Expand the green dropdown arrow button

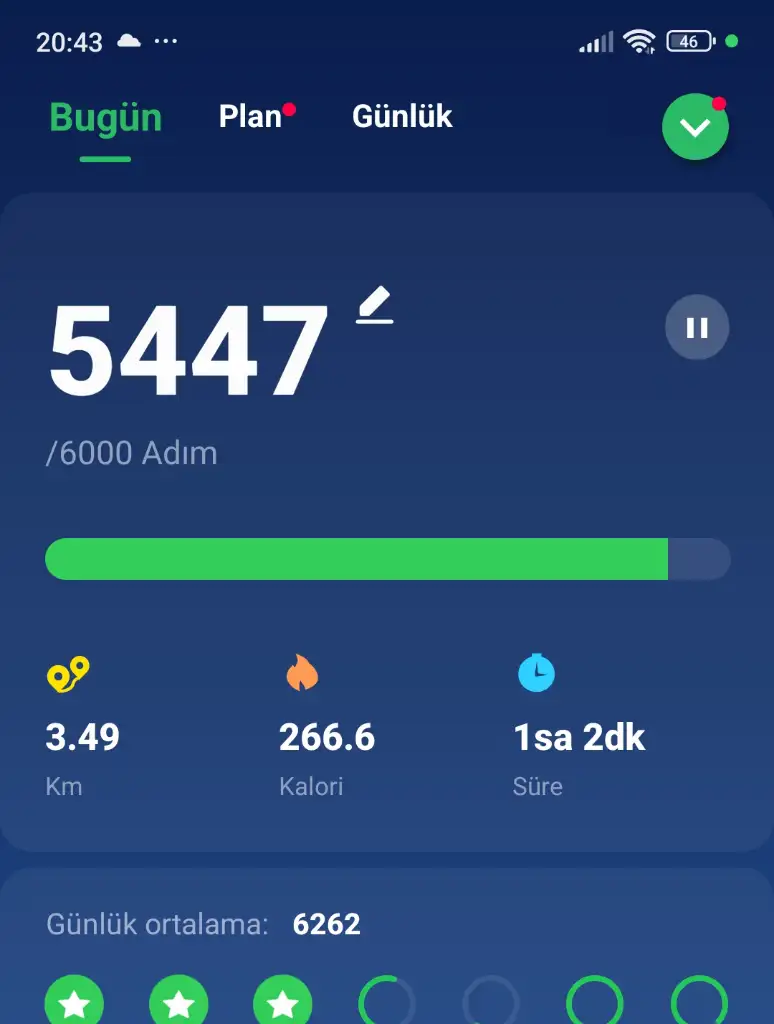(x=695, y=127)
